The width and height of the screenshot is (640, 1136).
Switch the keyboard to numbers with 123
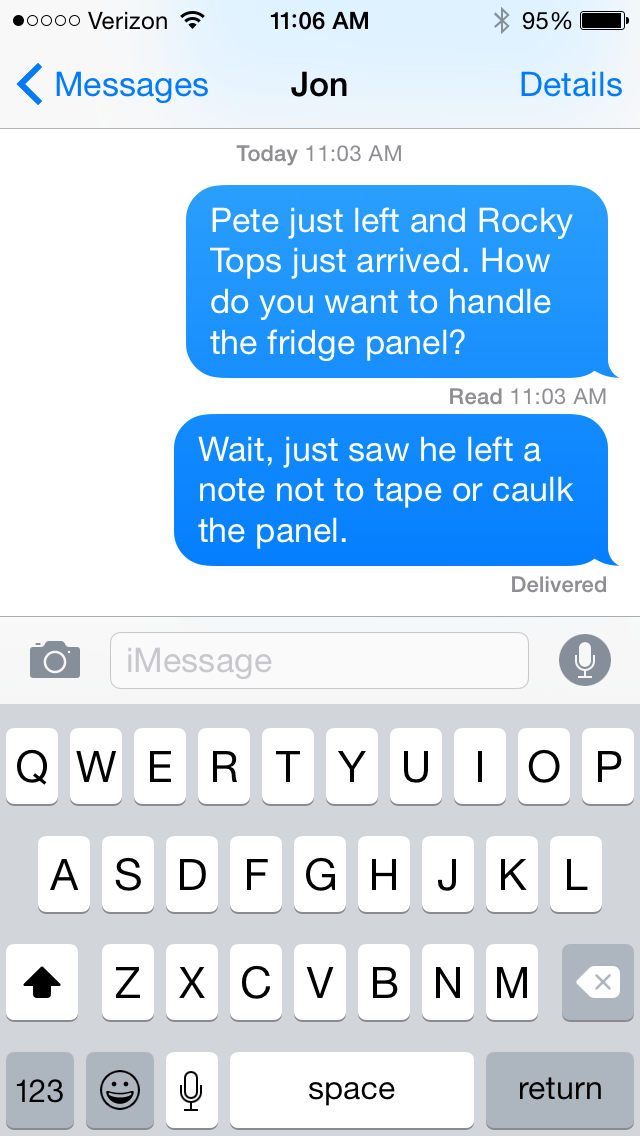coord(40,1089)
